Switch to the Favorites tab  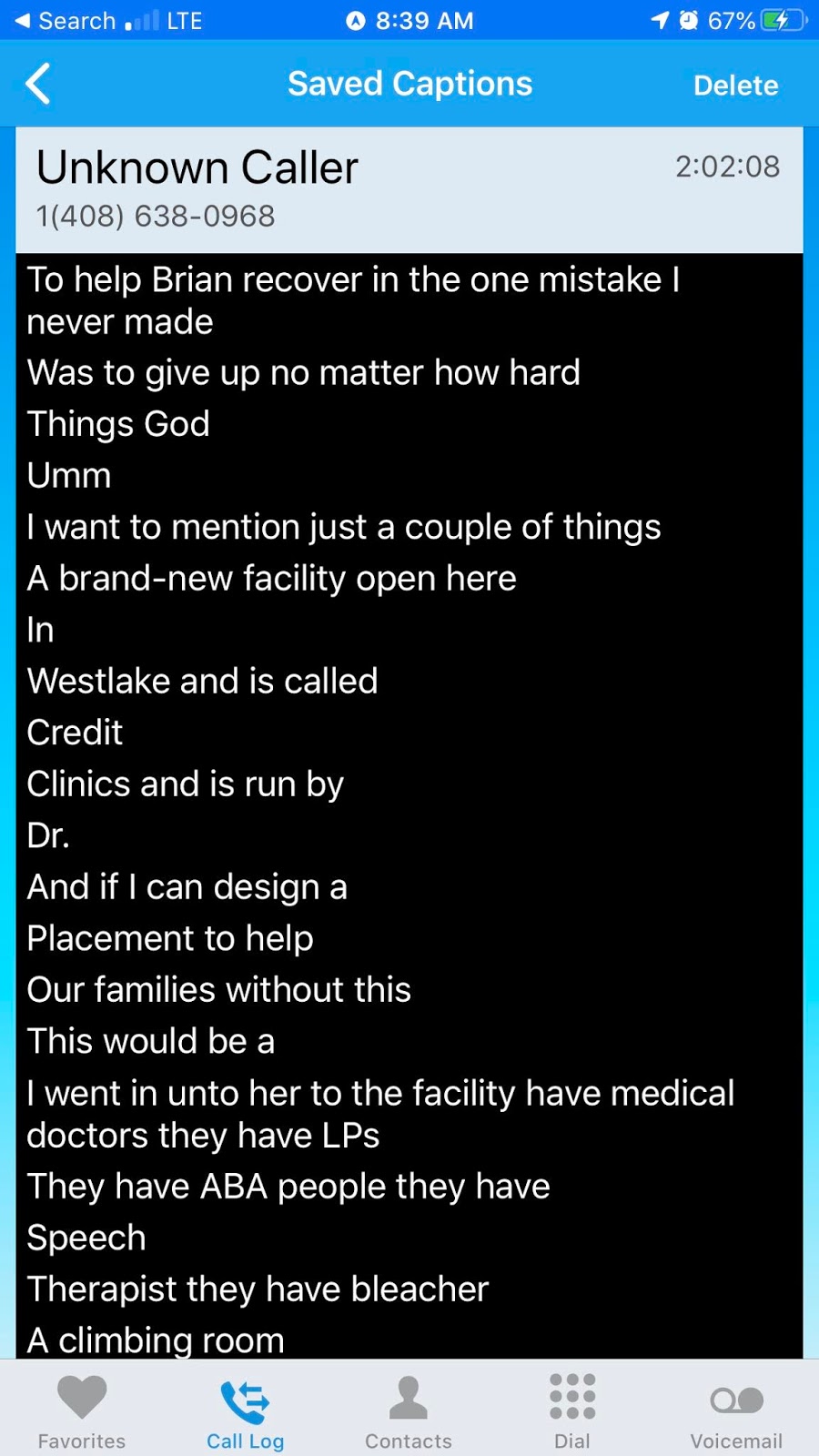coord(82,1410)
